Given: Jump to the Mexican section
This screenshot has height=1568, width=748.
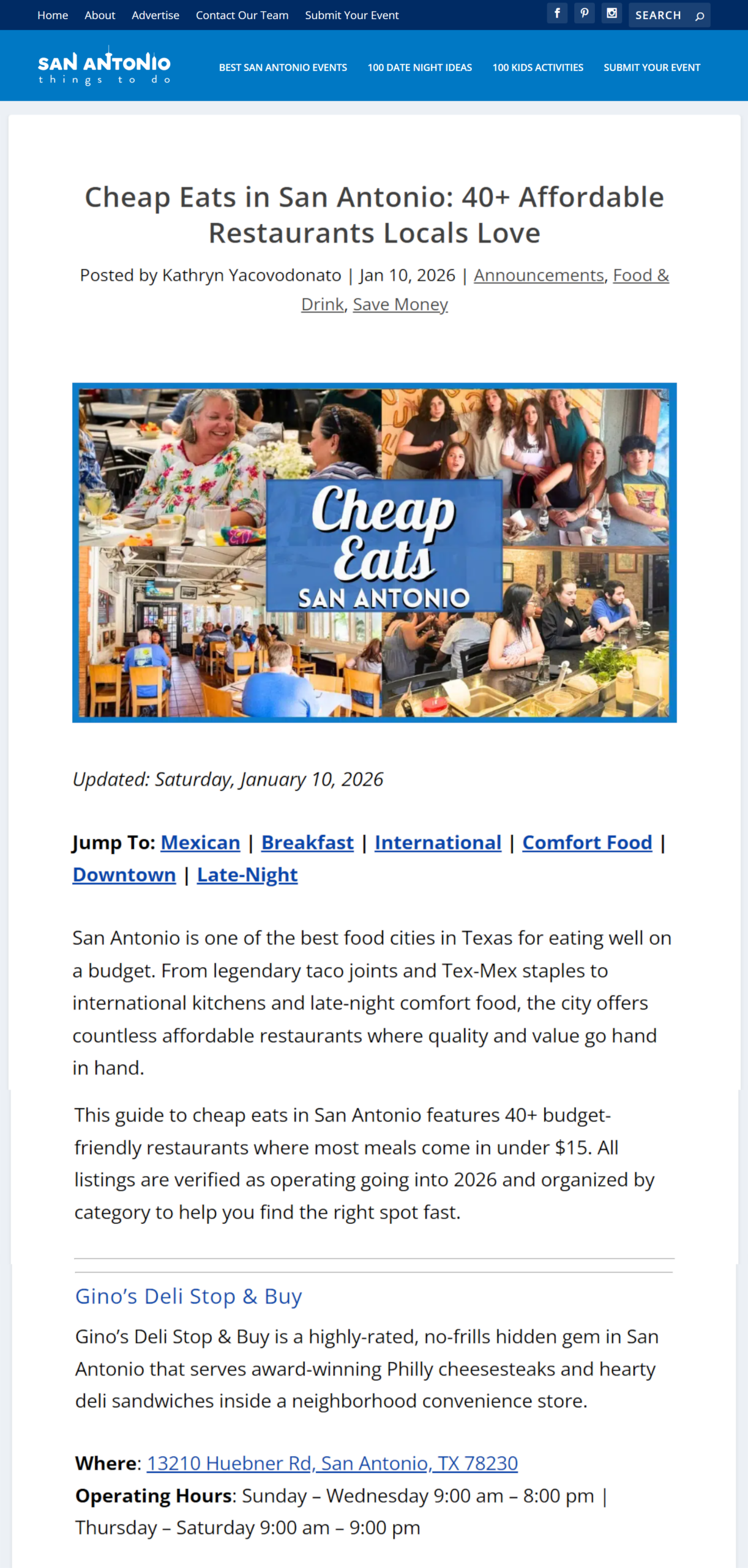Looking at the screenshot, I should click(200, 843).
